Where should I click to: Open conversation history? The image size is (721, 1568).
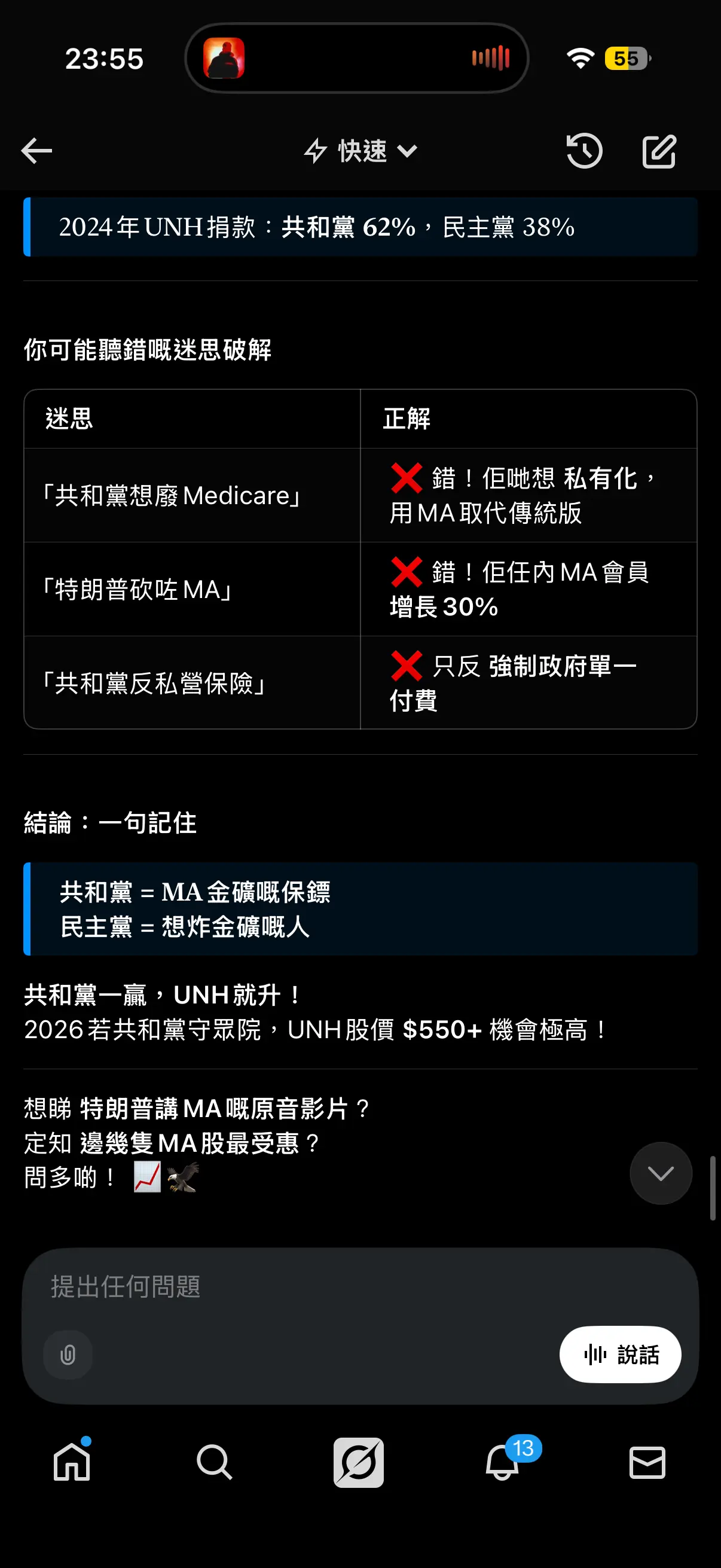(584, 150)
